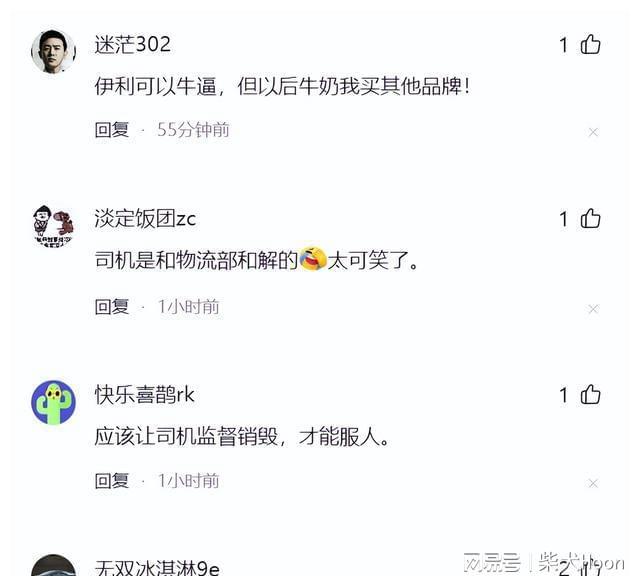Viewport: 640px width, 586px height.
Task: Open 迷茫302's profile avatar
Action: [x=53, y=52]
